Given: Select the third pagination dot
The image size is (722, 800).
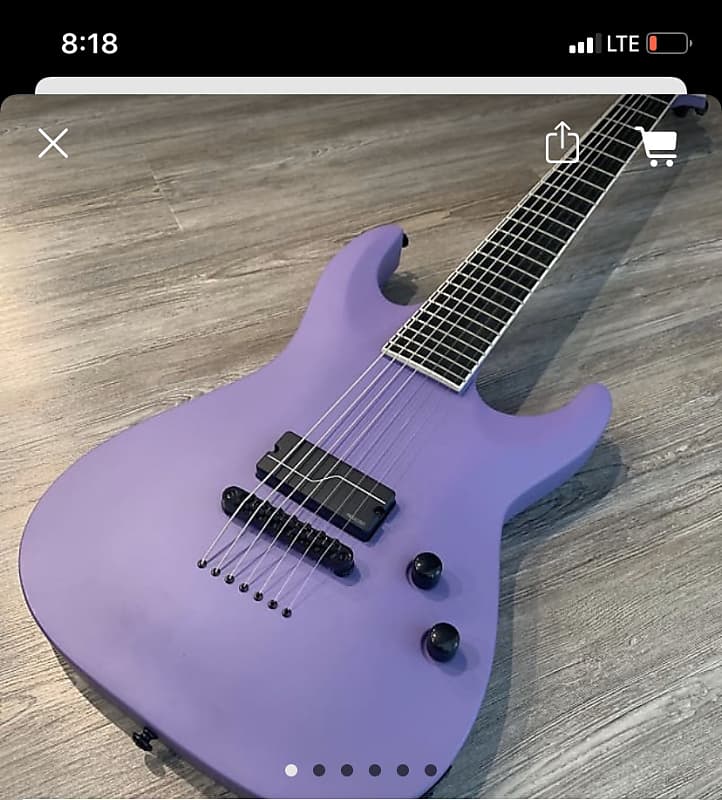Looking at the screenshot, I should 347,770.
